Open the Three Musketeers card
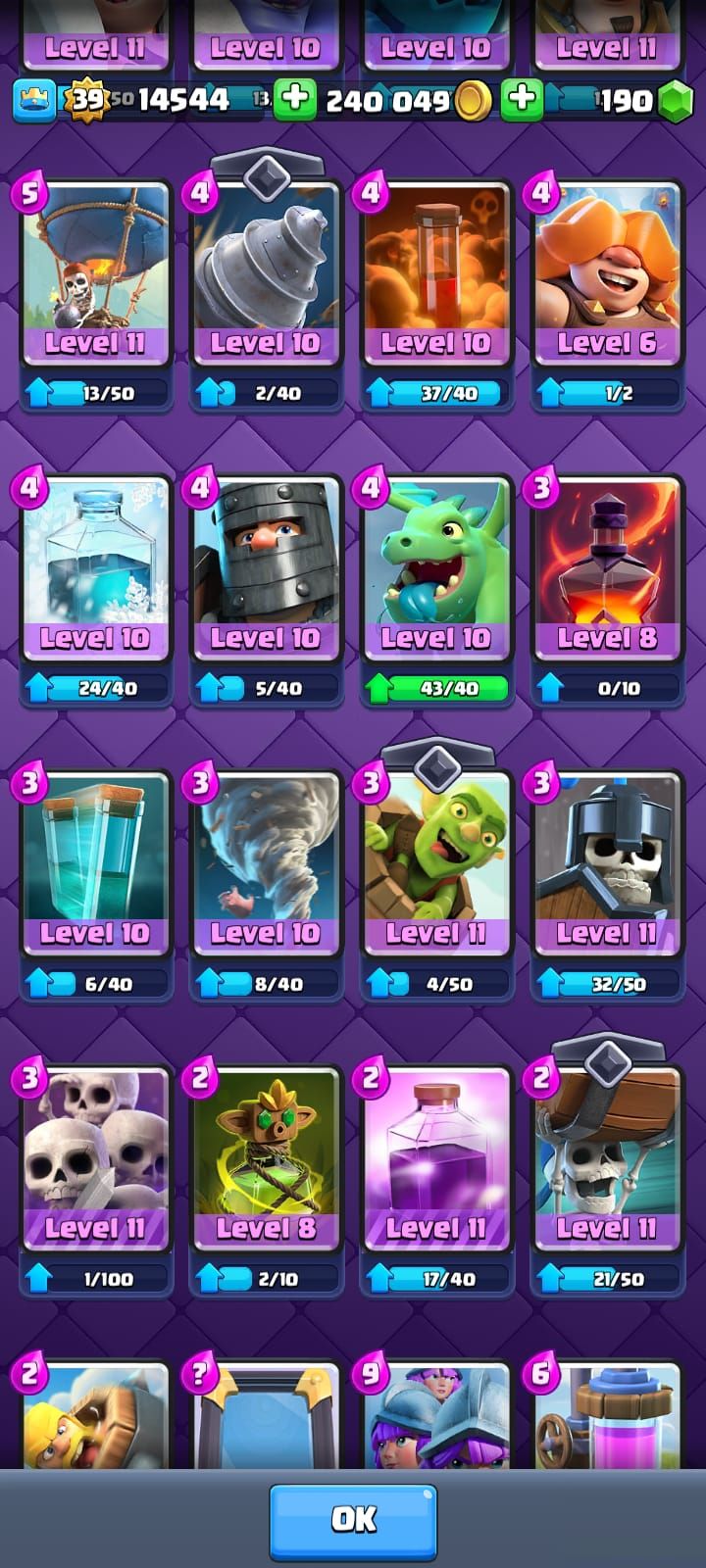This screenshot has width=706, height=1568. coord(436,1416)
